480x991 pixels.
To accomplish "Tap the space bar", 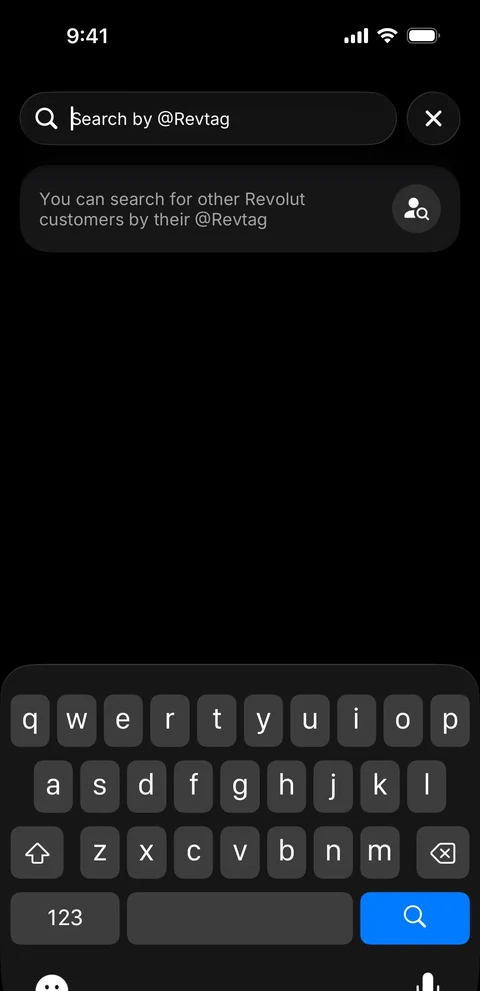I will coord(240,918).
